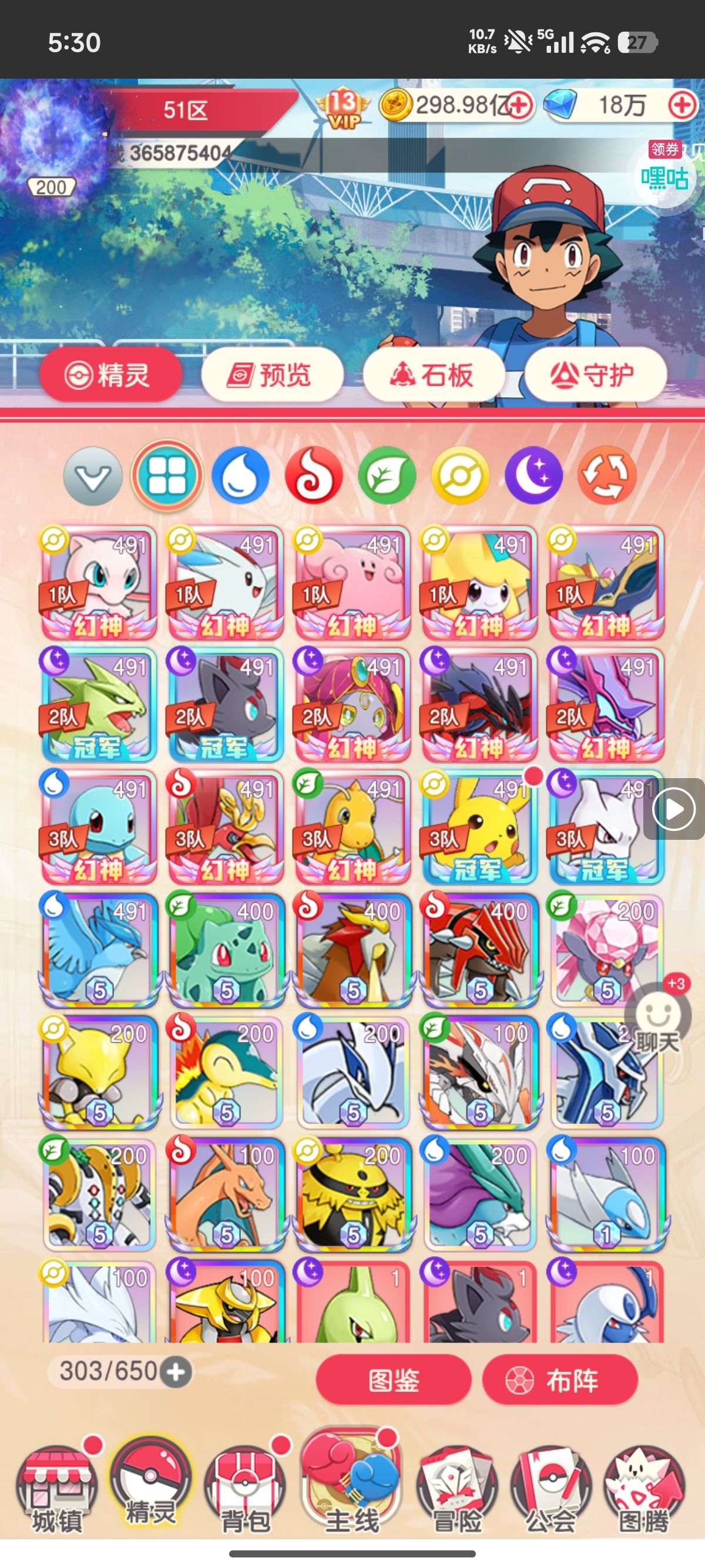Image resolution: width=705 pixels, height=1568 pixels.
Task: Tap the floating play button
Action: (x=673, y=809)
